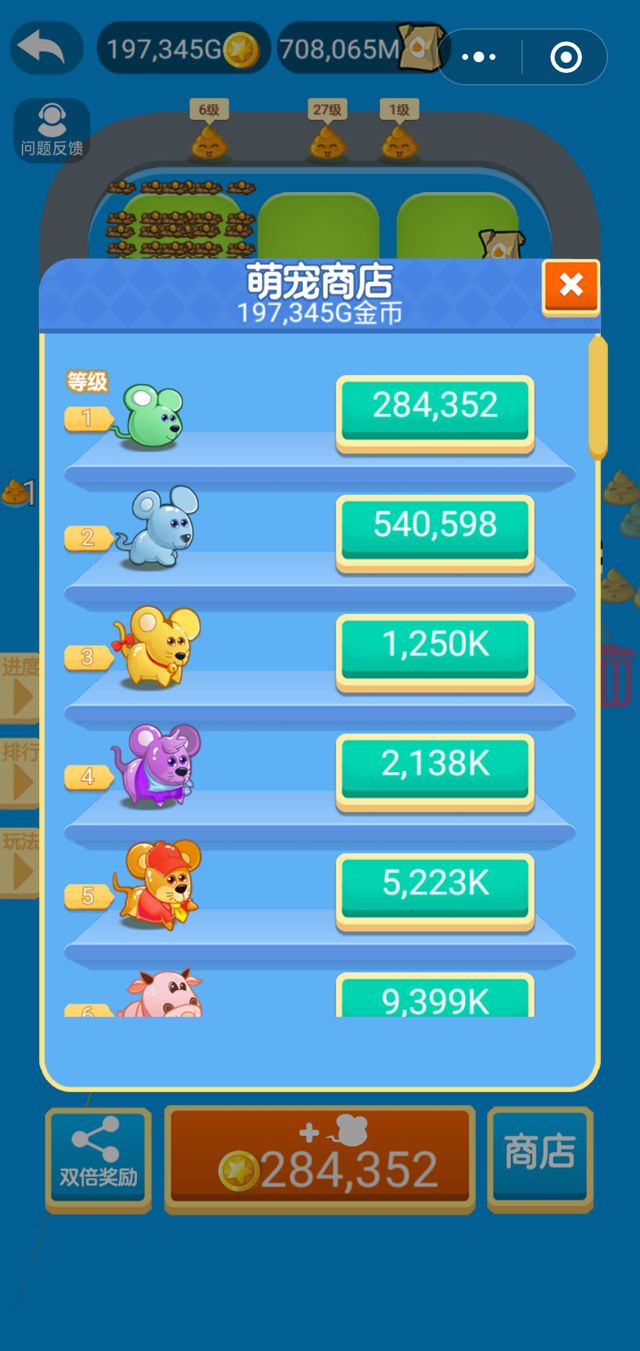Buy the level 3 pet for 1,250K
This screenshot has height=1351, width=640.
(435, 647)
